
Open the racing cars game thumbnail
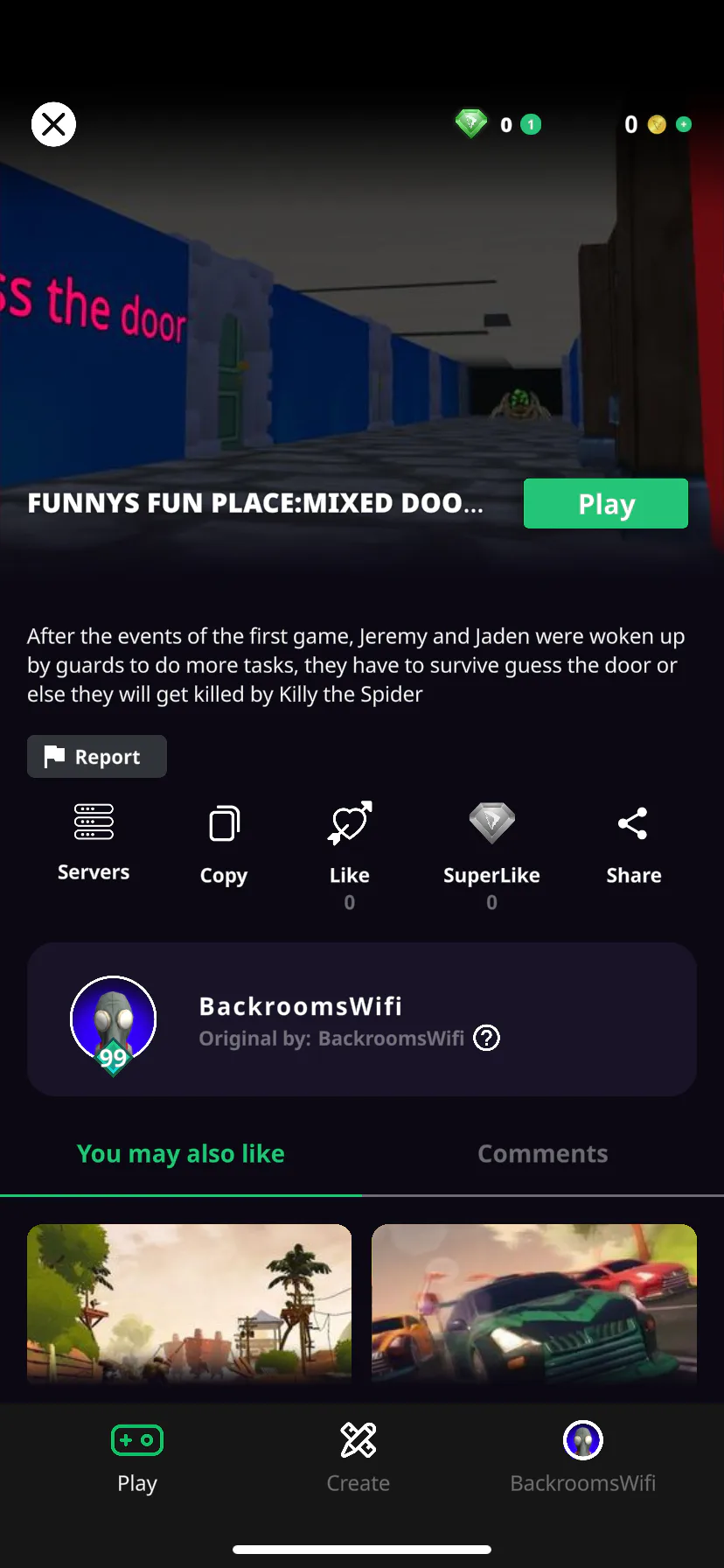pyautogui.click(x=534, y=1304)
